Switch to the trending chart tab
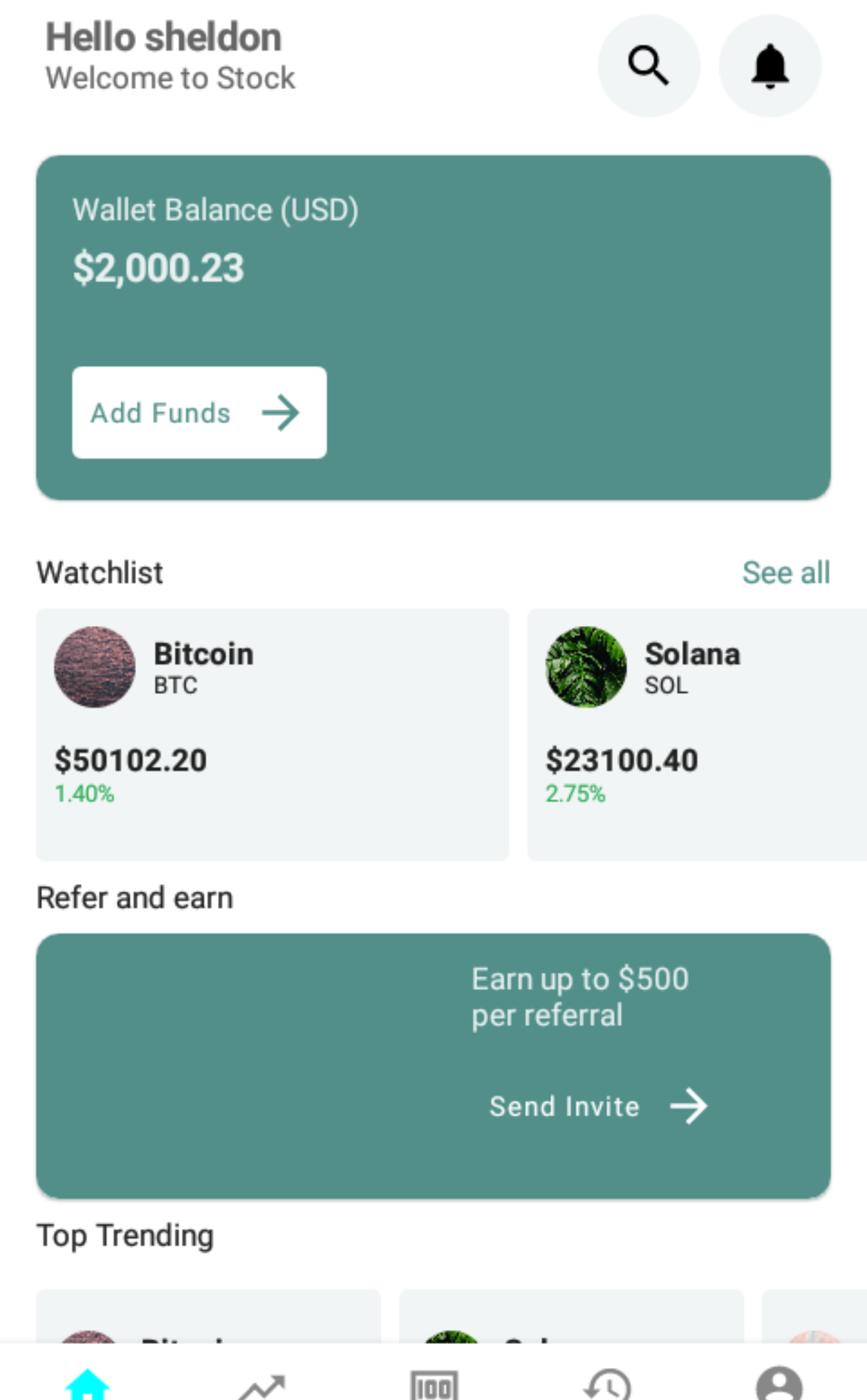The height and width of the screenshot is (1400, 867). [261, 1387]
